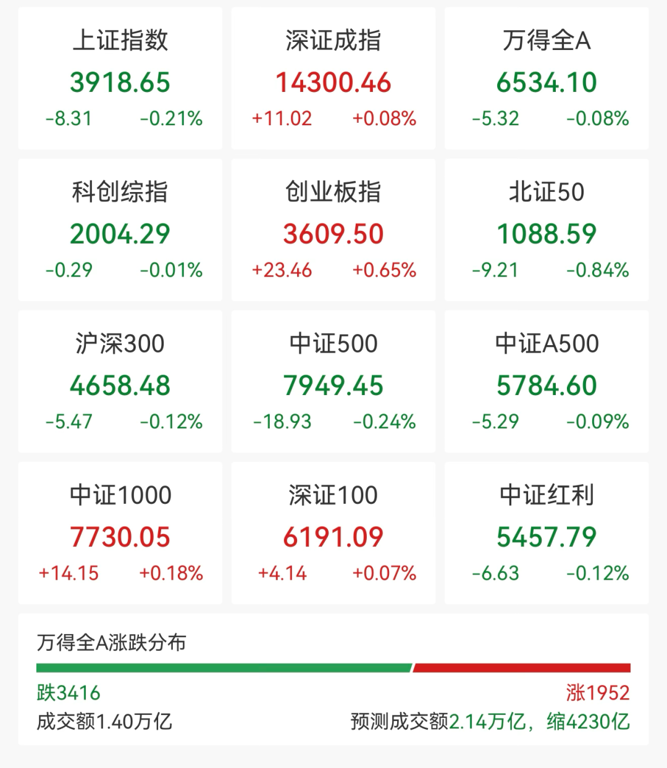
Task: Open the 深证成指 index card
Action: tap(333, 78)
